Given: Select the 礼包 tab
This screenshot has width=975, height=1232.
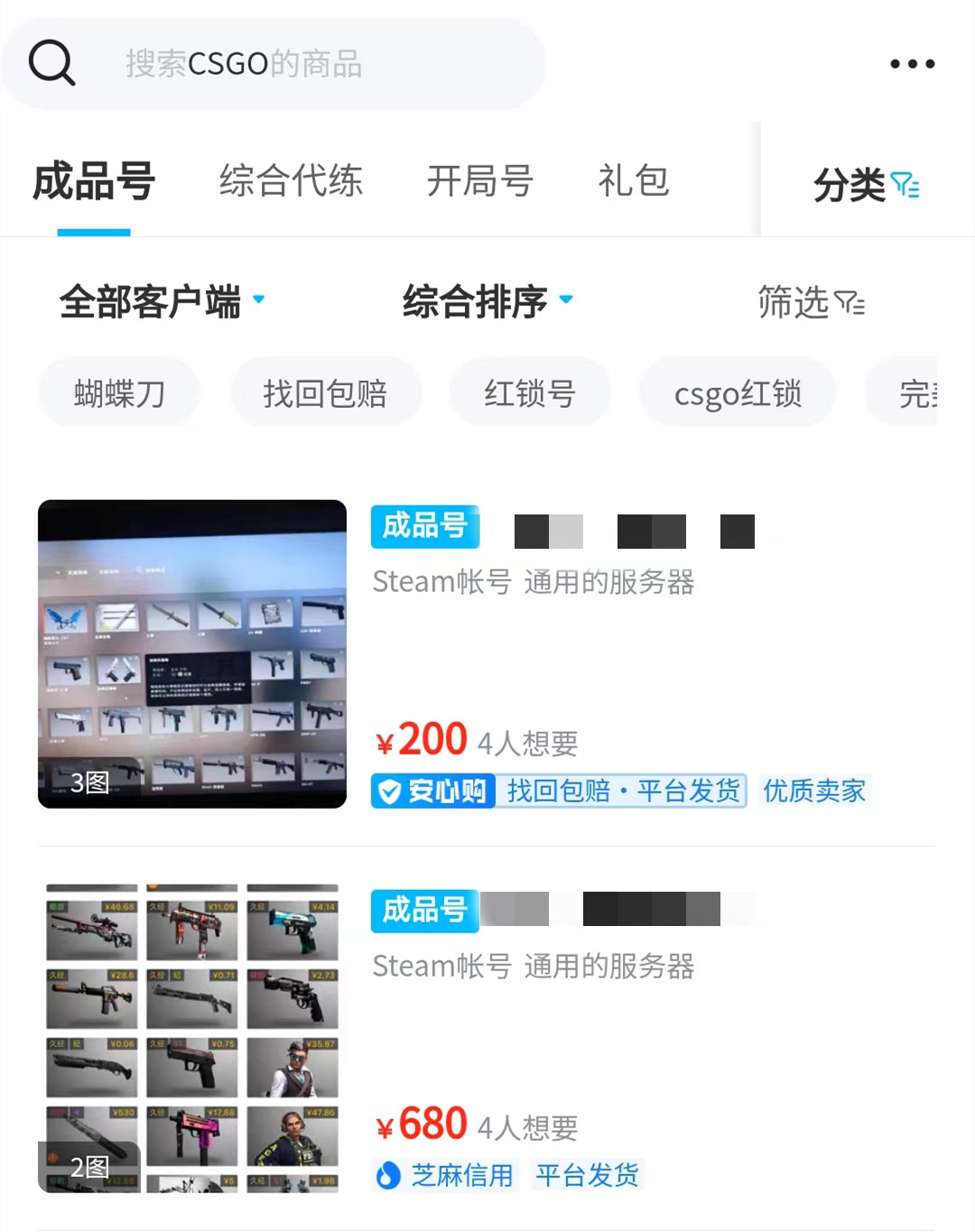Looking at the screenshot, I should click(x=633, y=181).
